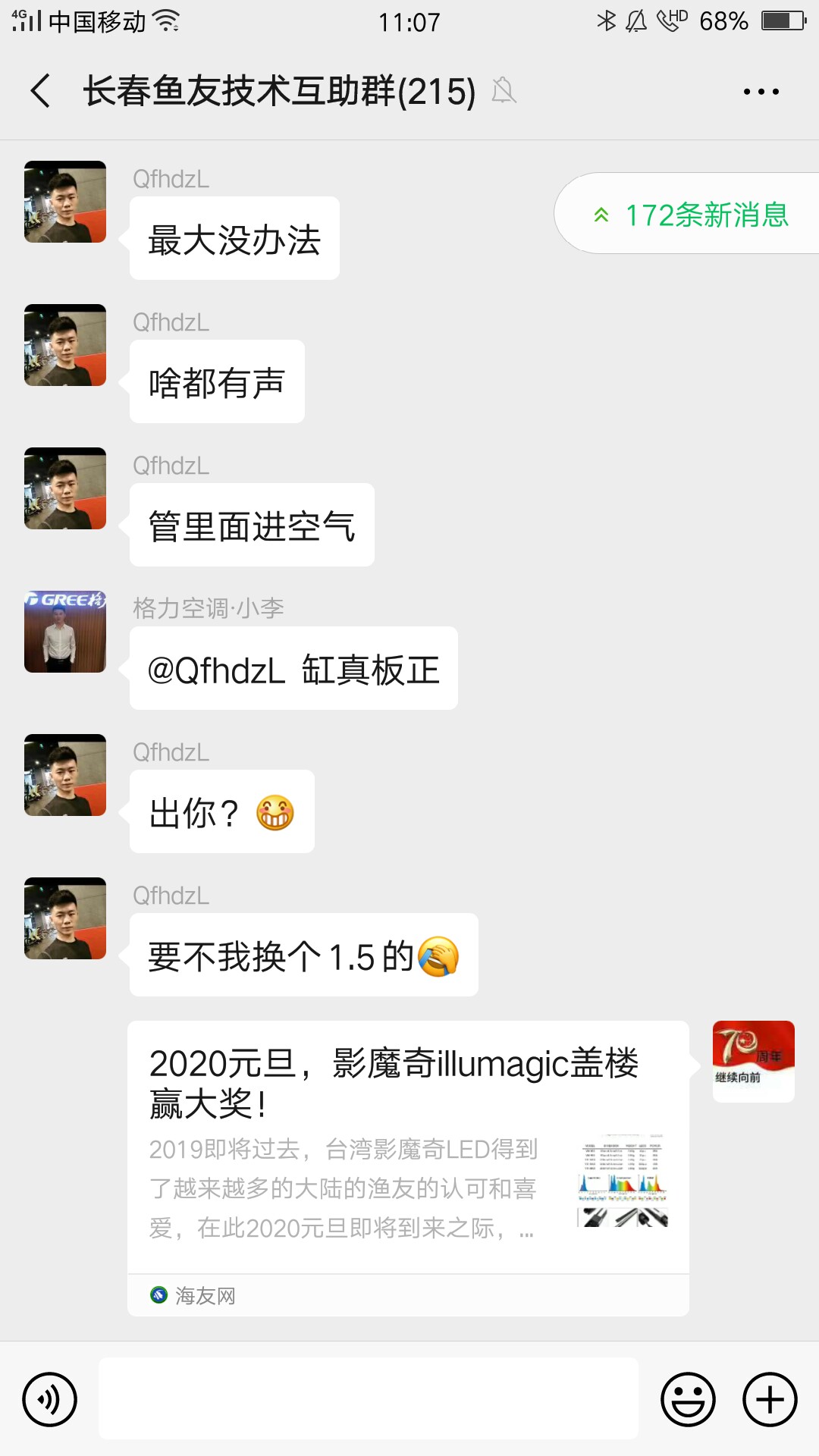Image resolution: width=819 pixels, height=1456 pixels.
Task: Switch to voice message input
Action: pyautogui.click(x=50, y=1399)
